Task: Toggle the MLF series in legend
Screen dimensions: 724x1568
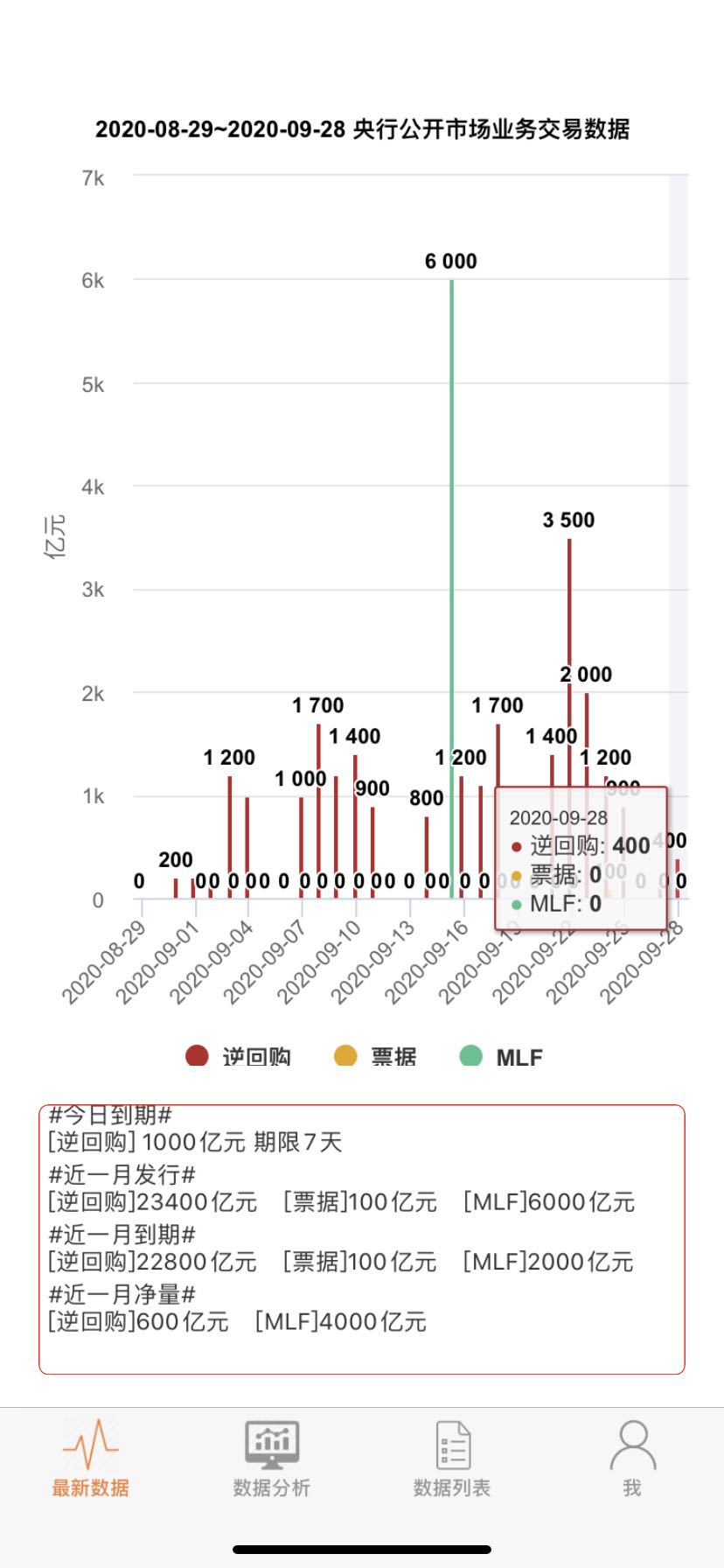Action: (x=502, y=1056)
